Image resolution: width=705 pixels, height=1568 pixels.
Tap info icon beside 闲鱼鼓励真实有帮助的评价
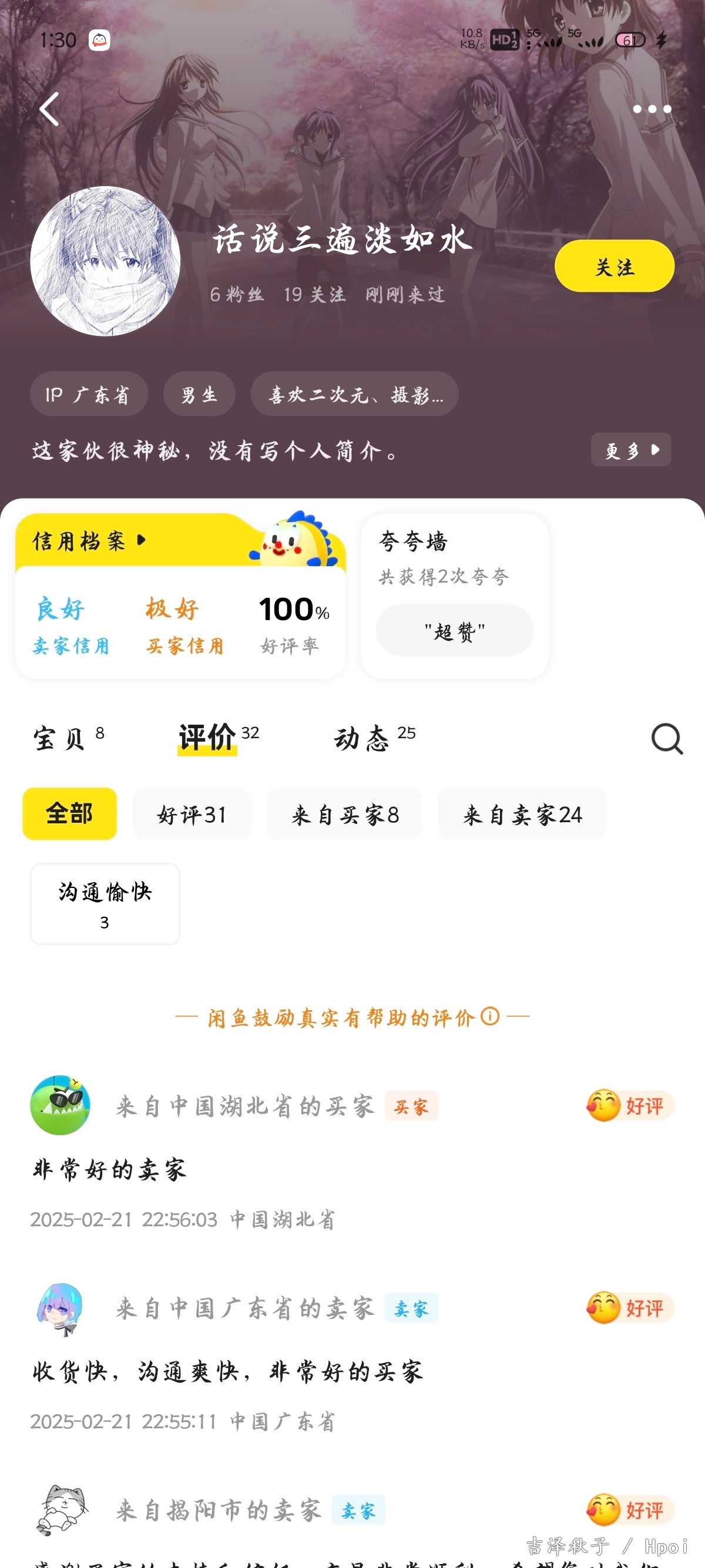(490, 1016)
